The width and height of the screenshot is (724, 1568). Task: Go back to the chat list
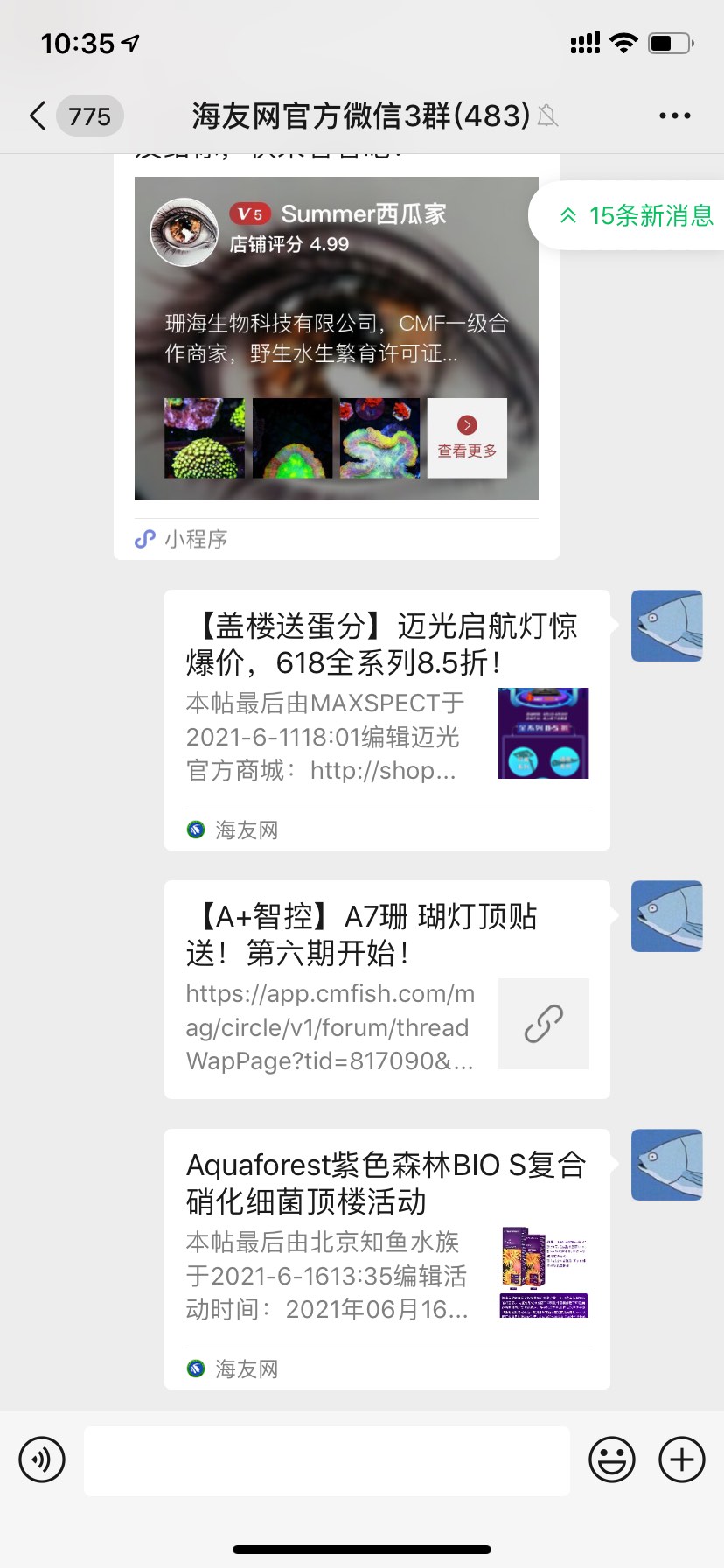click(x=38, y=115)
